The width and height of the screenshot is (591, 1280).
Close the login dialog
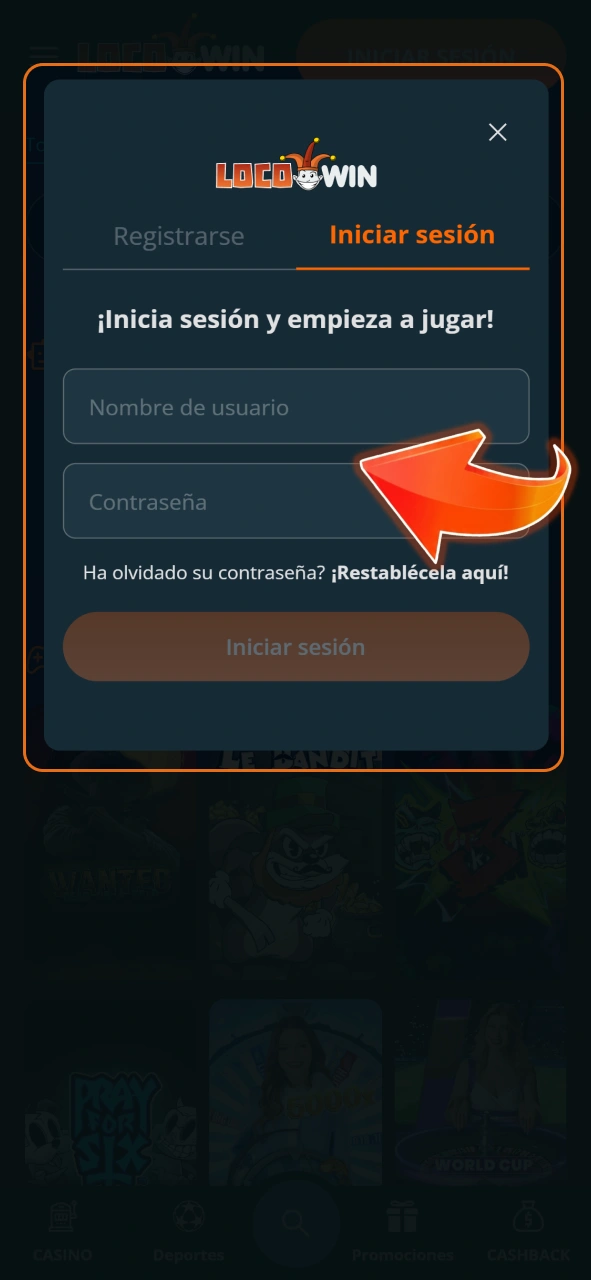point(497,132)
